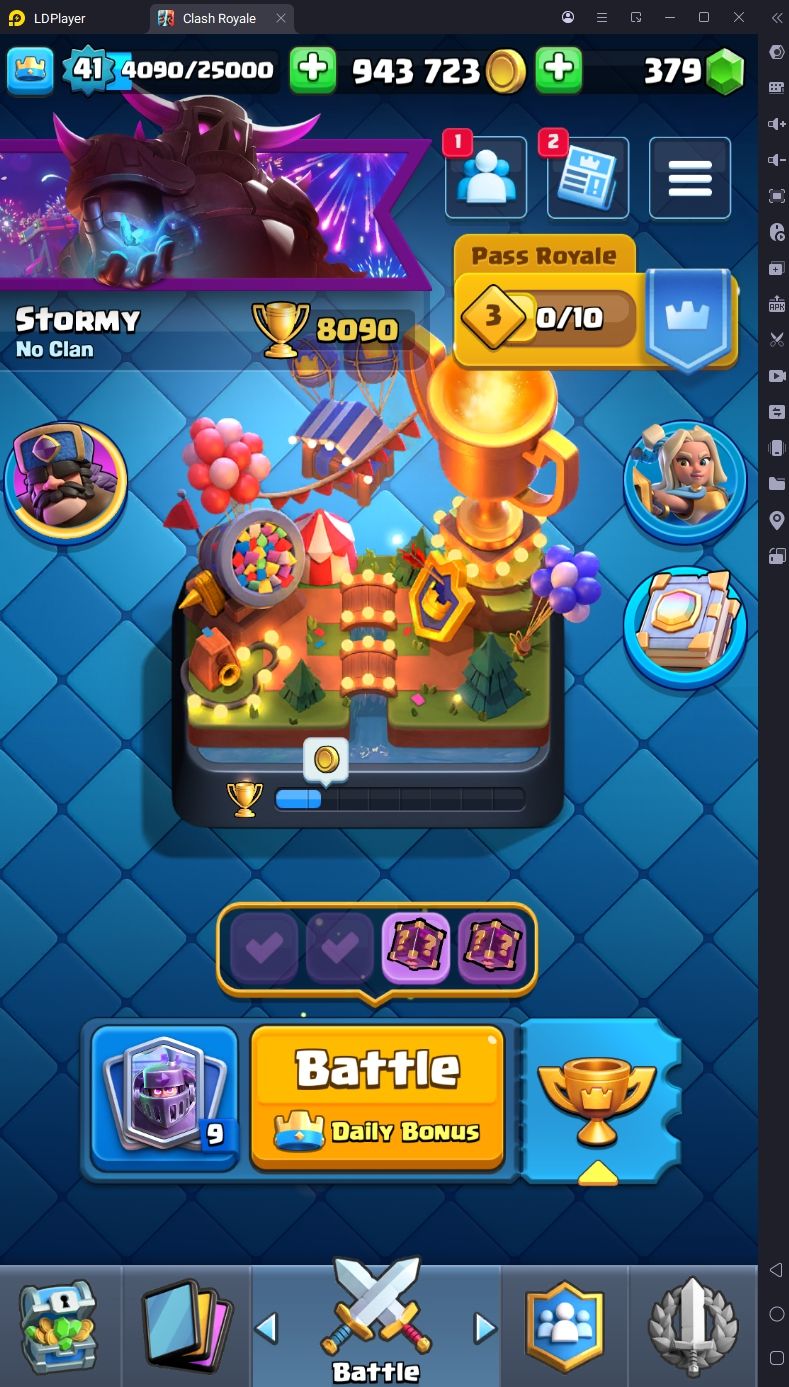Open the news feed with badge 2
The width and height of the screenshot is (789, 1387).
(588, 177)
